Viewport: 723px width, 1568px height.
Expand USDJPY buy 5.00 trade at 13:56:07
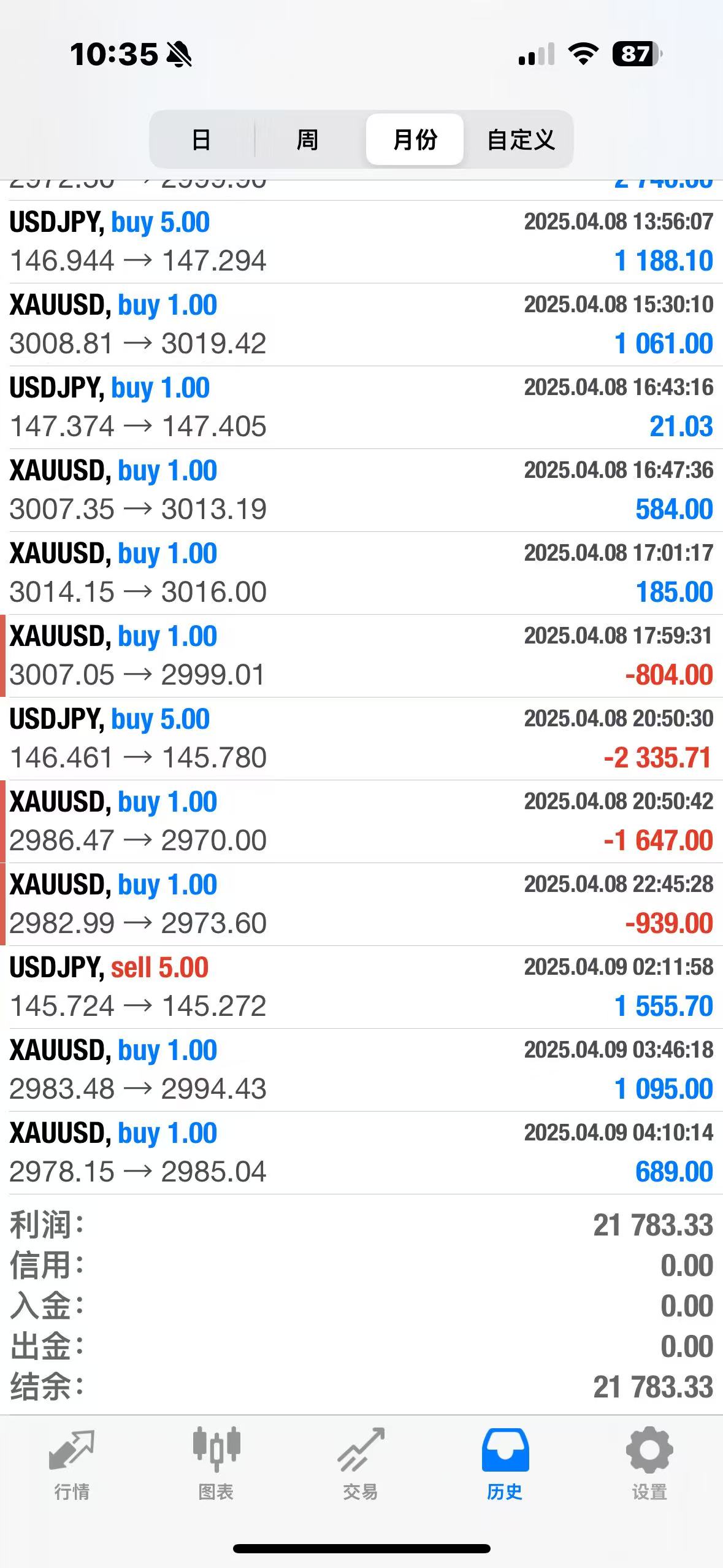(x=361, y=242)
